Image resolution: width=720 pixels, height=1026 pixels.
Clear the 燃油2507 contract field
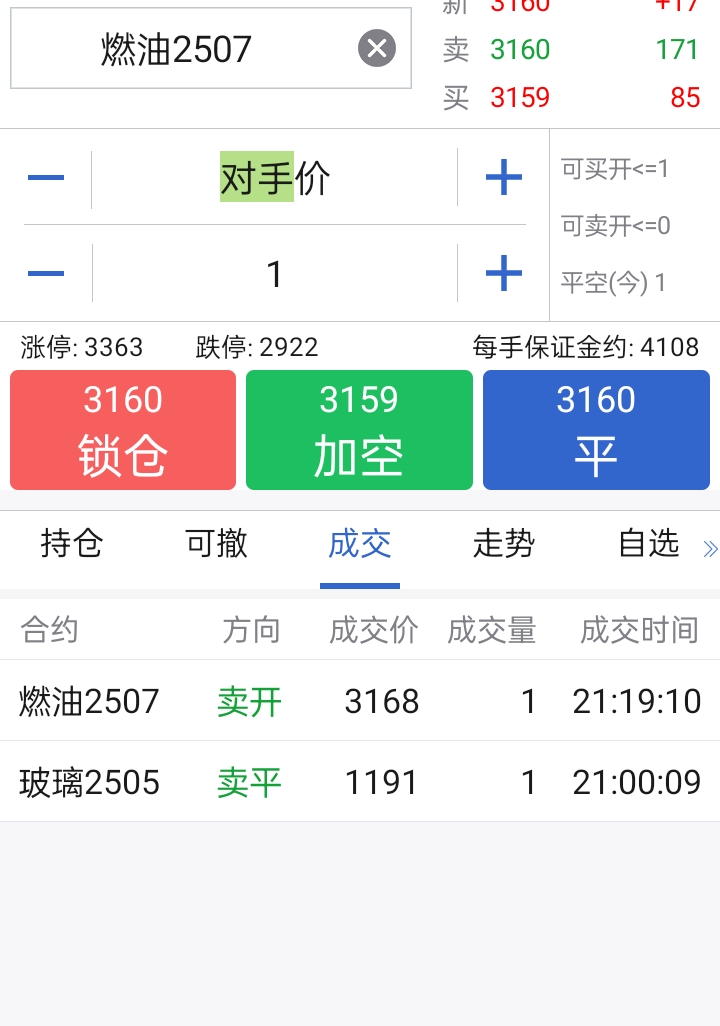377,48
